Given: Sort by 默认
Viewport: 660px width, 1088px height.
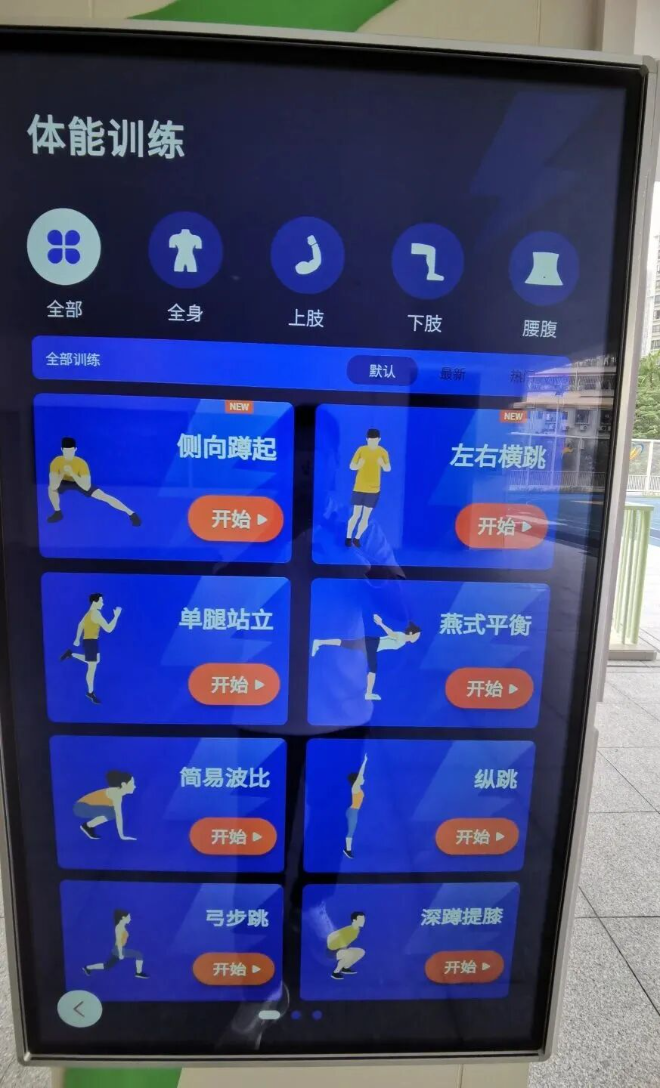Looking at the screenshot, I should pos(382,371).
